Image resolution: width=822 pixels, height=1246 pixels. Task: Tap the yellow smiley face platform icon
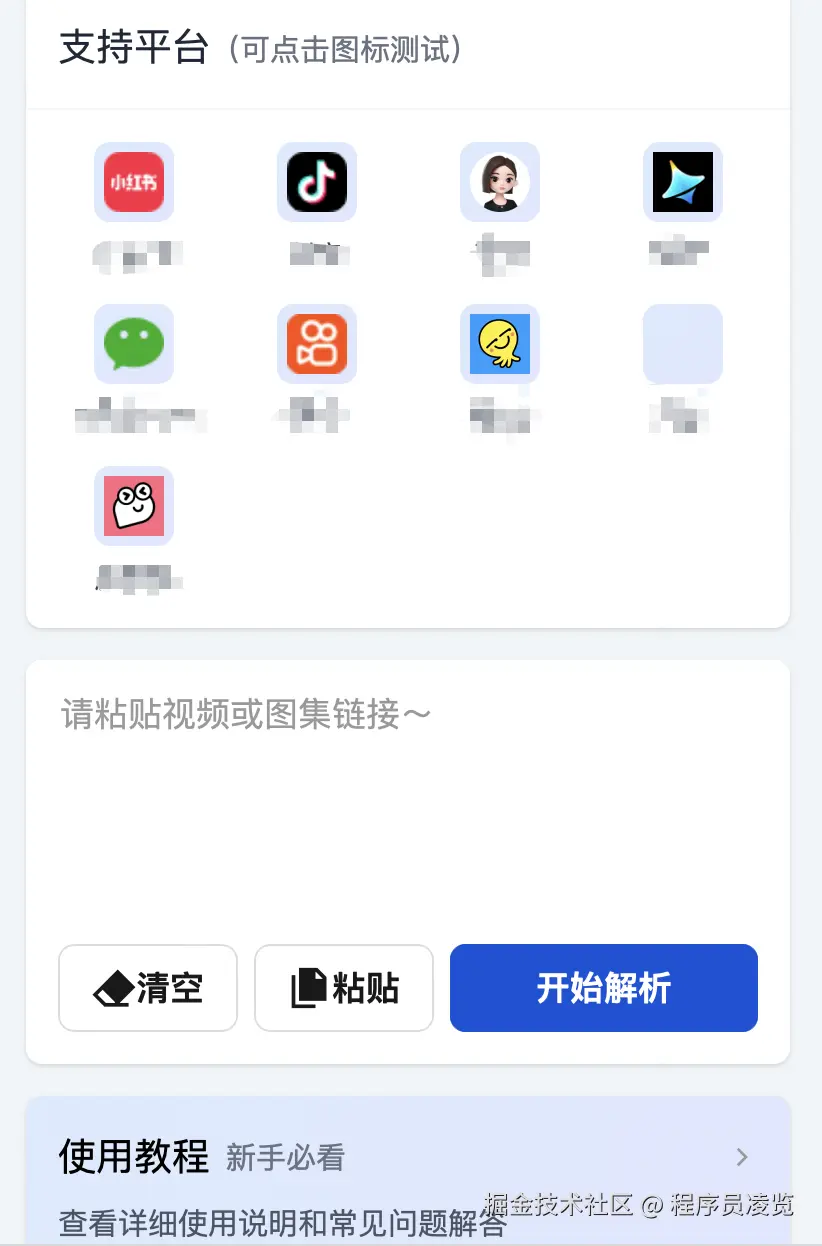500,344
